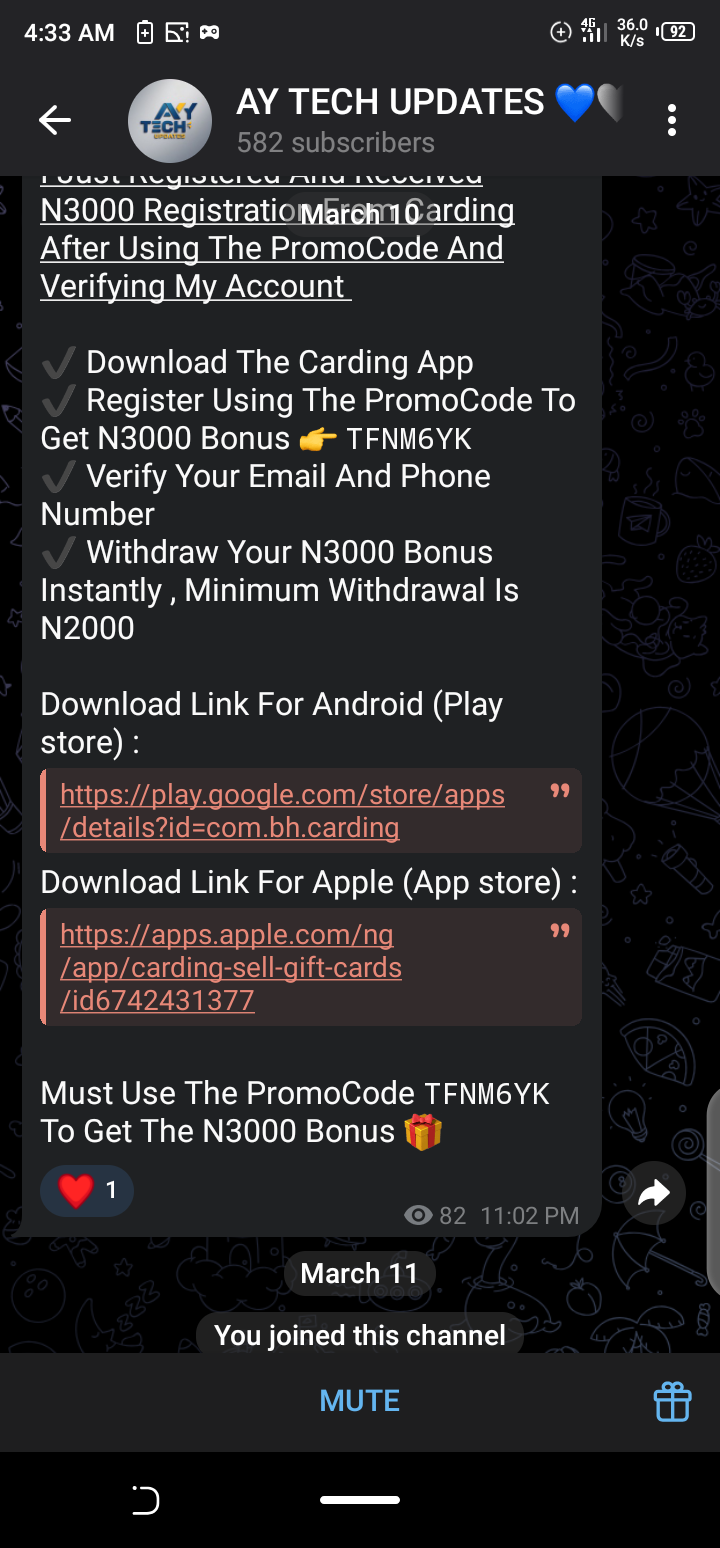Mute the channel

click(x=359, y=1400)
